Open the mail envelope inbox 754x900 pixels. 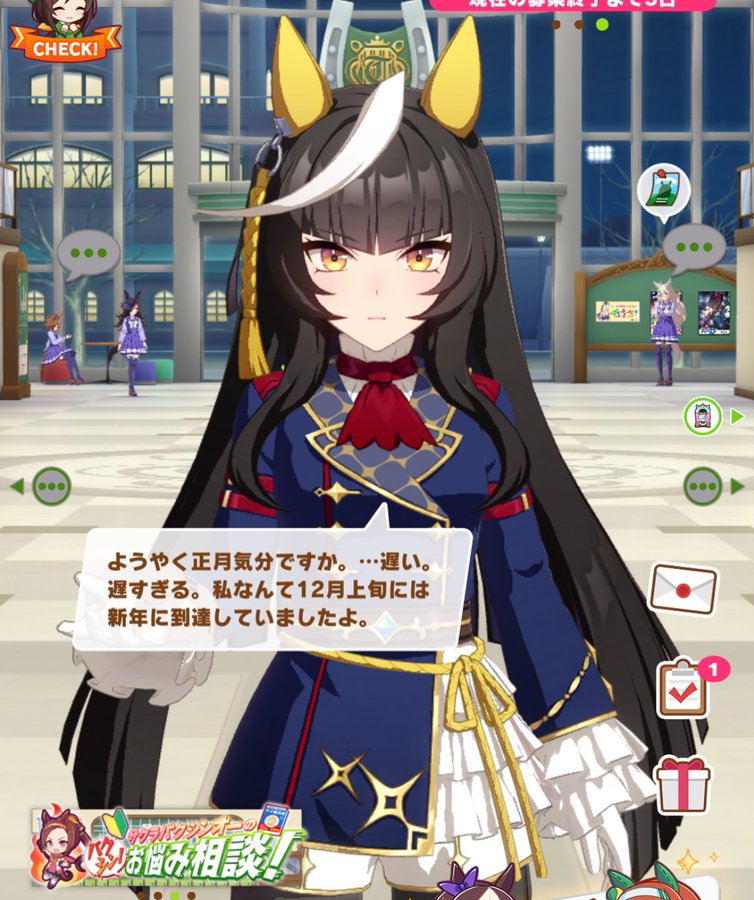(x=683, y=589)
